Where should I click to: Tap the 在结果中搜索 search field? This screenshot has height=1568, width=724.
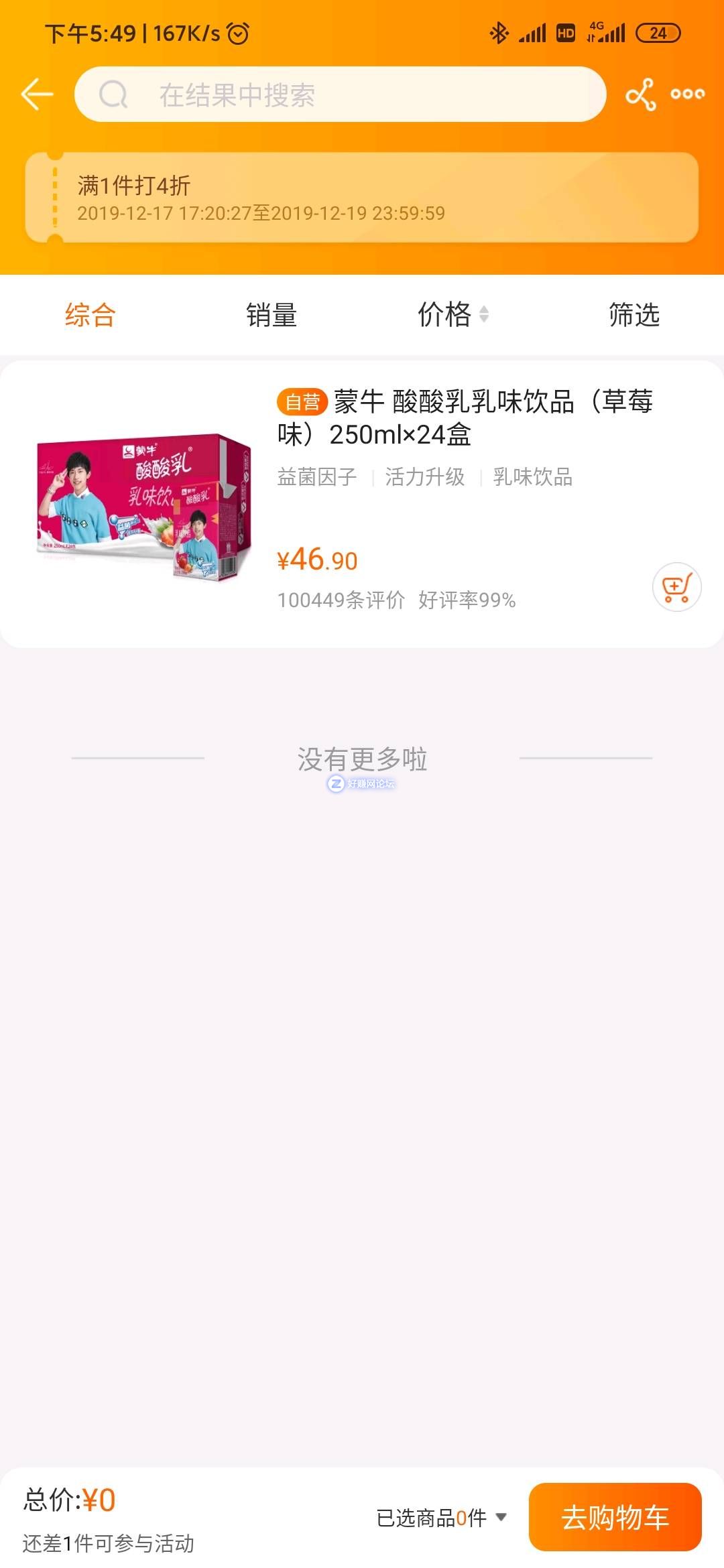(x=341, y=94)
